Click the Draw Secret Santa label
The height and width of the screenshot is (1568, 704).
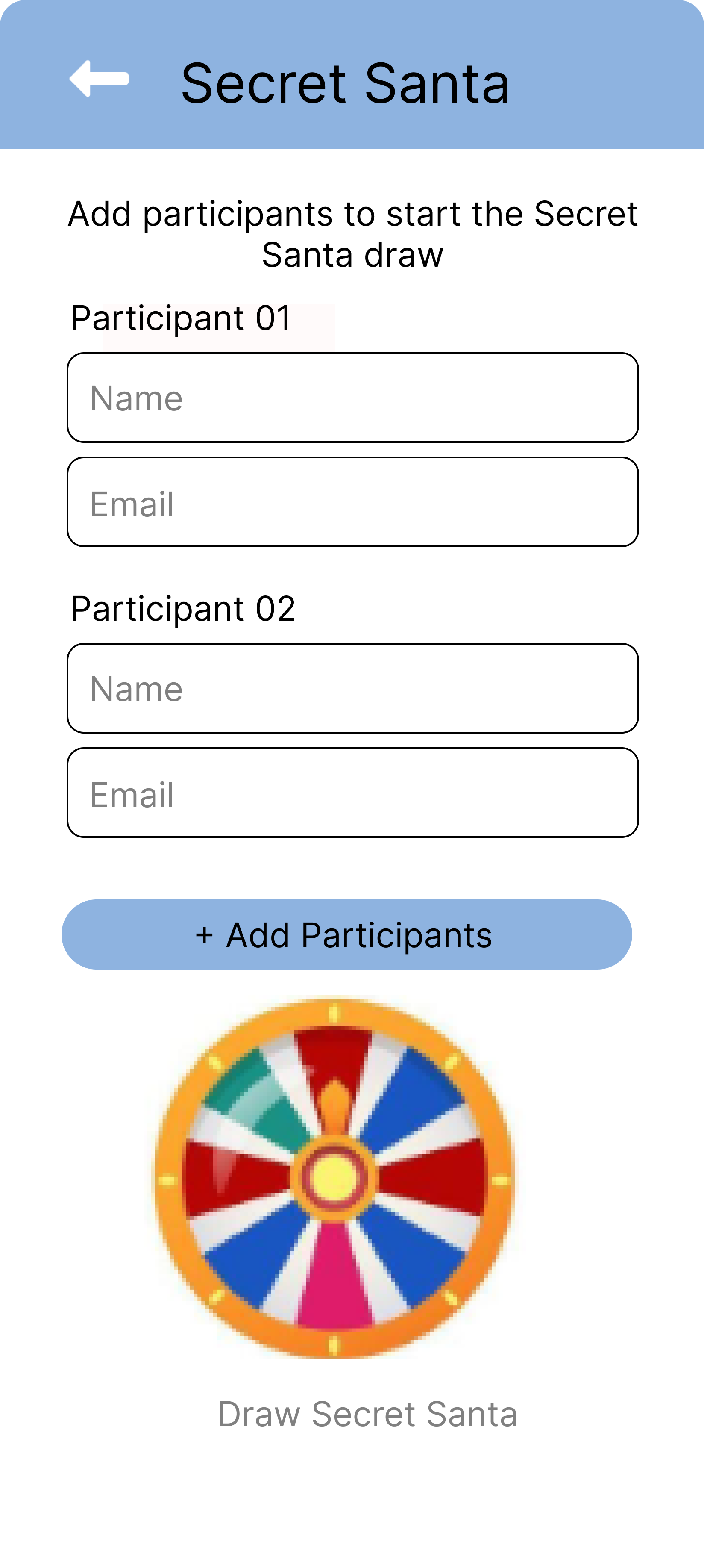click(x=367, y=1413)
